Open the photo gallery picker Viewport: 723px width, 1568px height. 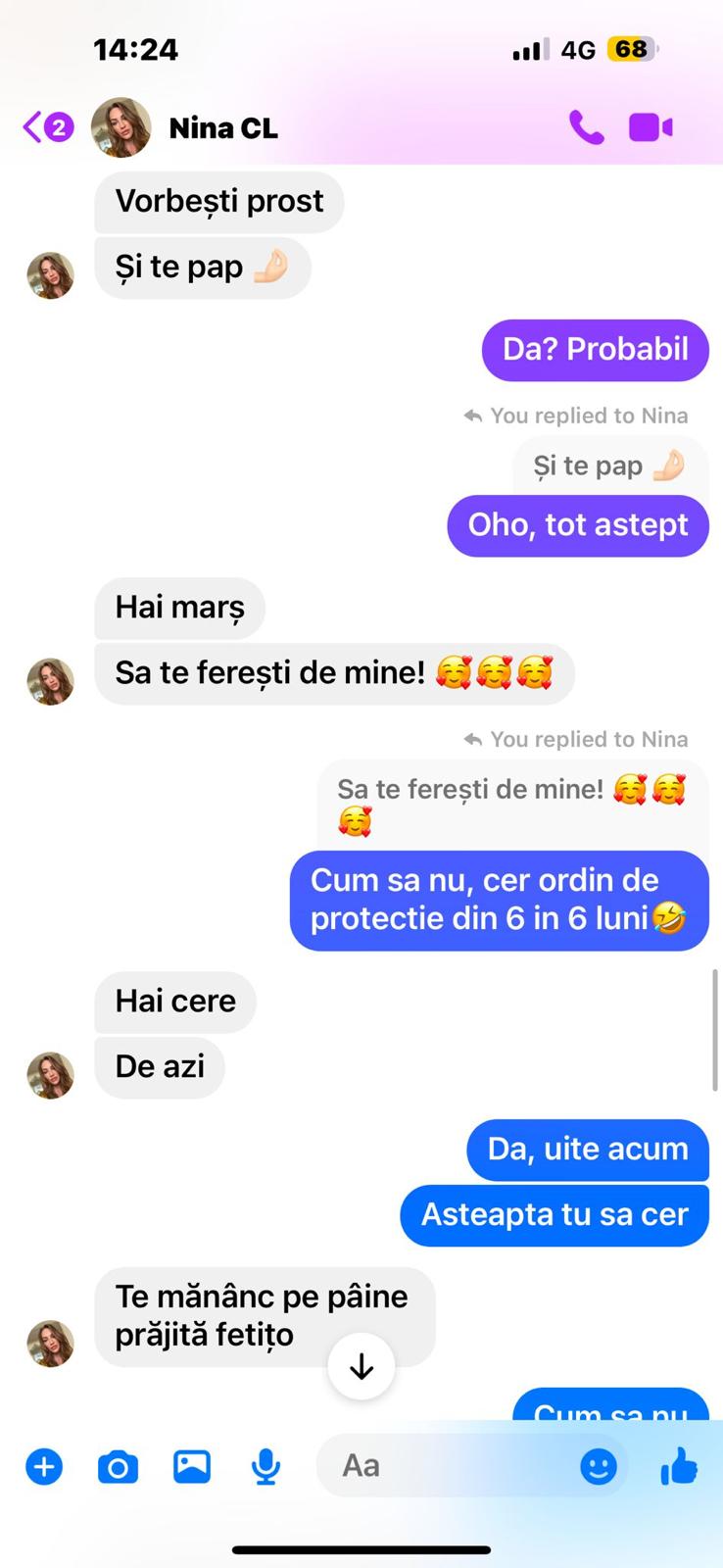pyautogui.click(x=192, y=1466)
